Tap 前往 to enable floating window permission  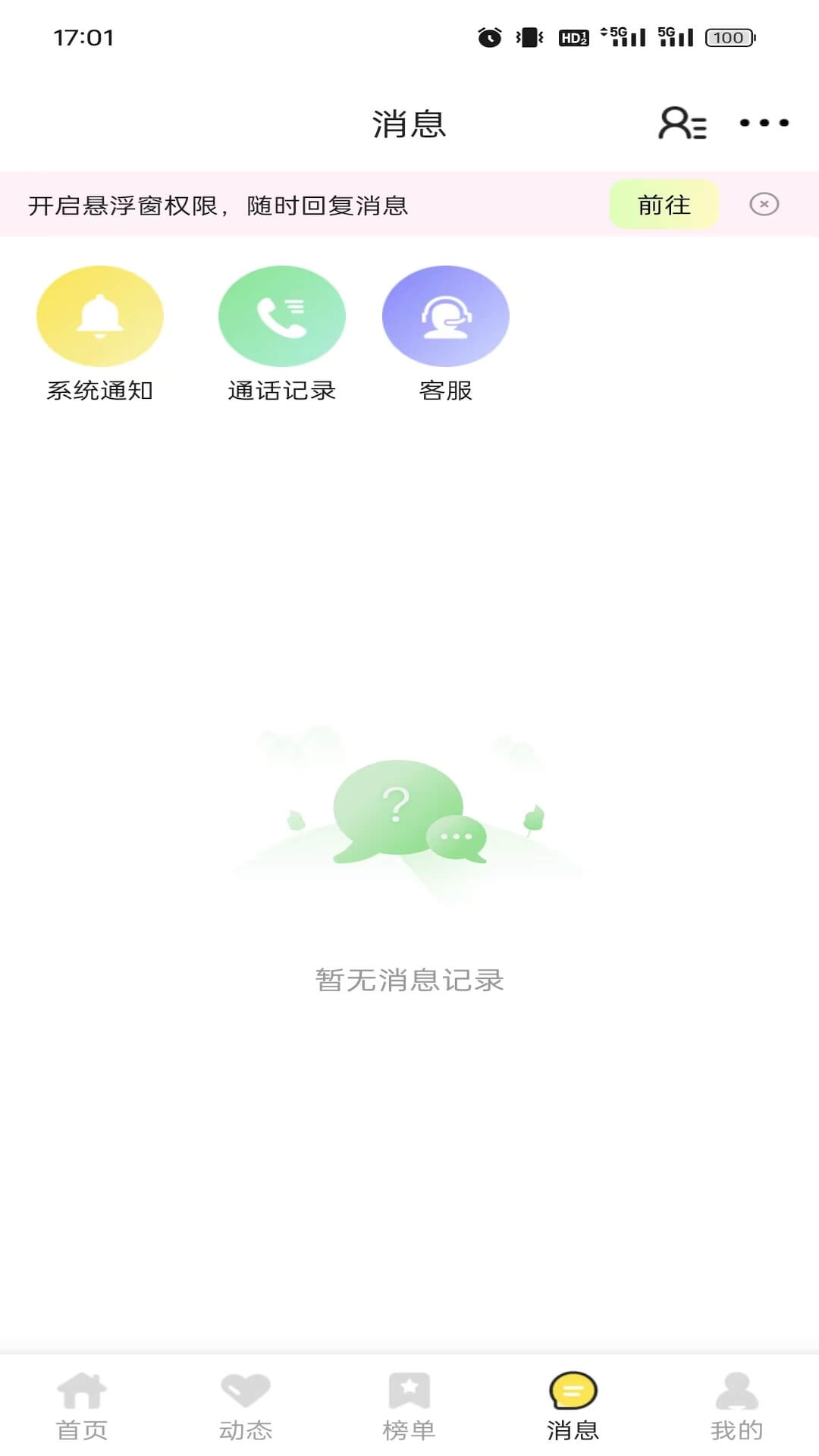663,204
